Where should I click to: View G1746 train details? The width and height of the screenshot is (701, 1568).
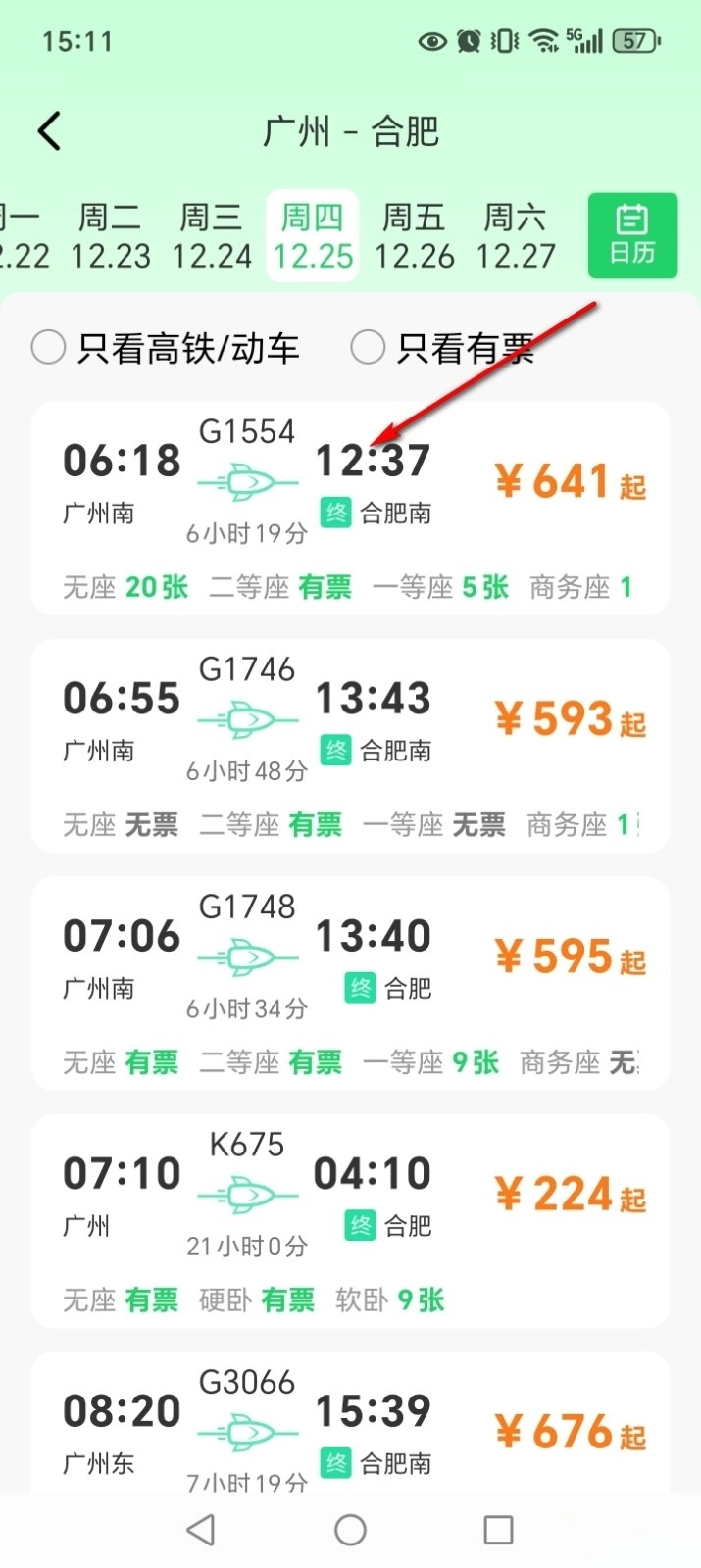click(350, 746)
